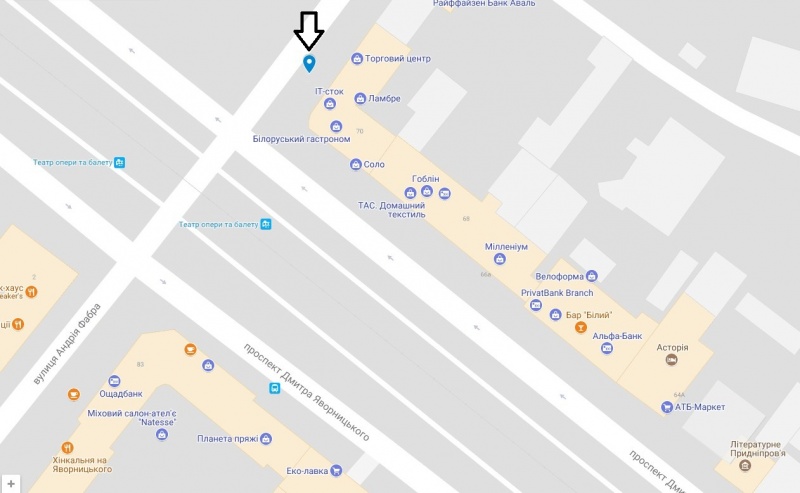800x493 pixels.
Task: Tap the blue location pin marker
Action: click(x=309, y=64)
